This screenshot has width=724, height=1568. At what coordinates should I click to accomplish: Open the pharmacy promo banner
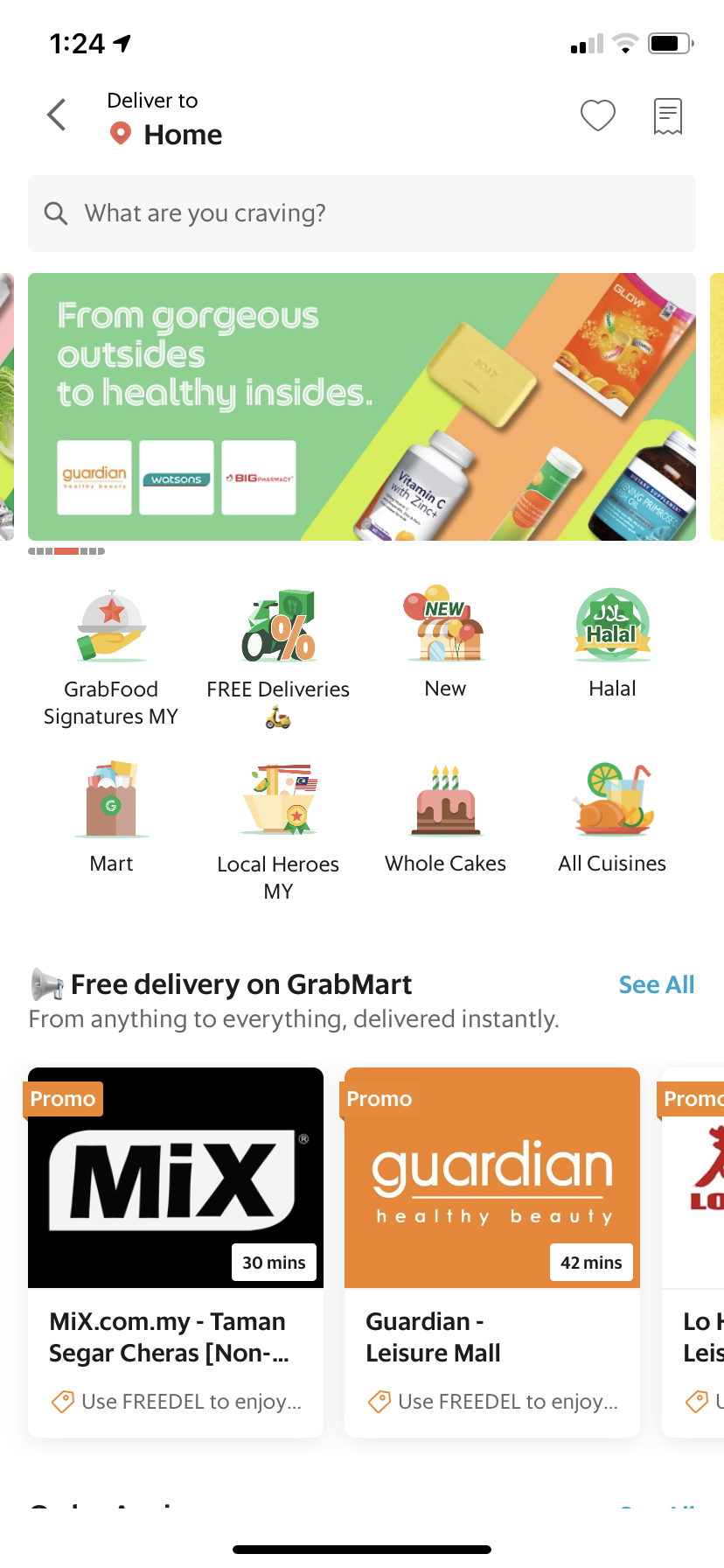pyautogui.click(x=362, y=407)
